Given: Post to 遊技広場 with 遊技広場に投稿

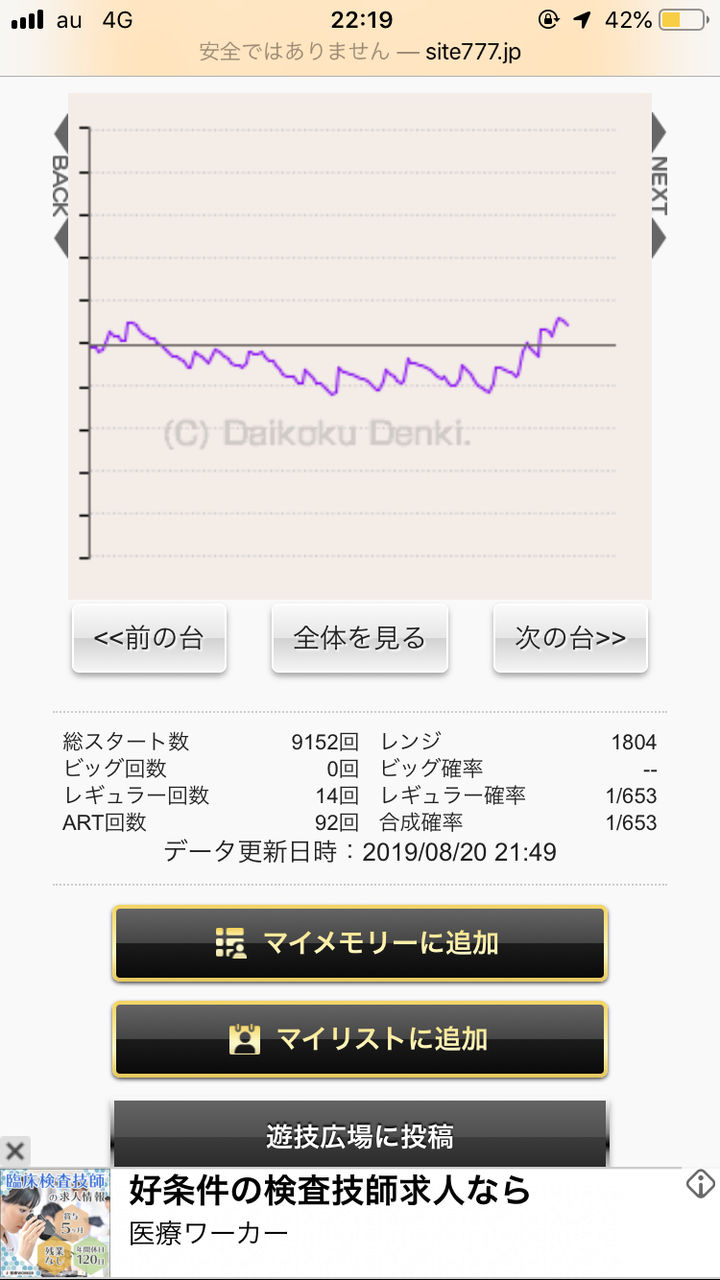Looking at the screenshot, I should [360, 1135].
